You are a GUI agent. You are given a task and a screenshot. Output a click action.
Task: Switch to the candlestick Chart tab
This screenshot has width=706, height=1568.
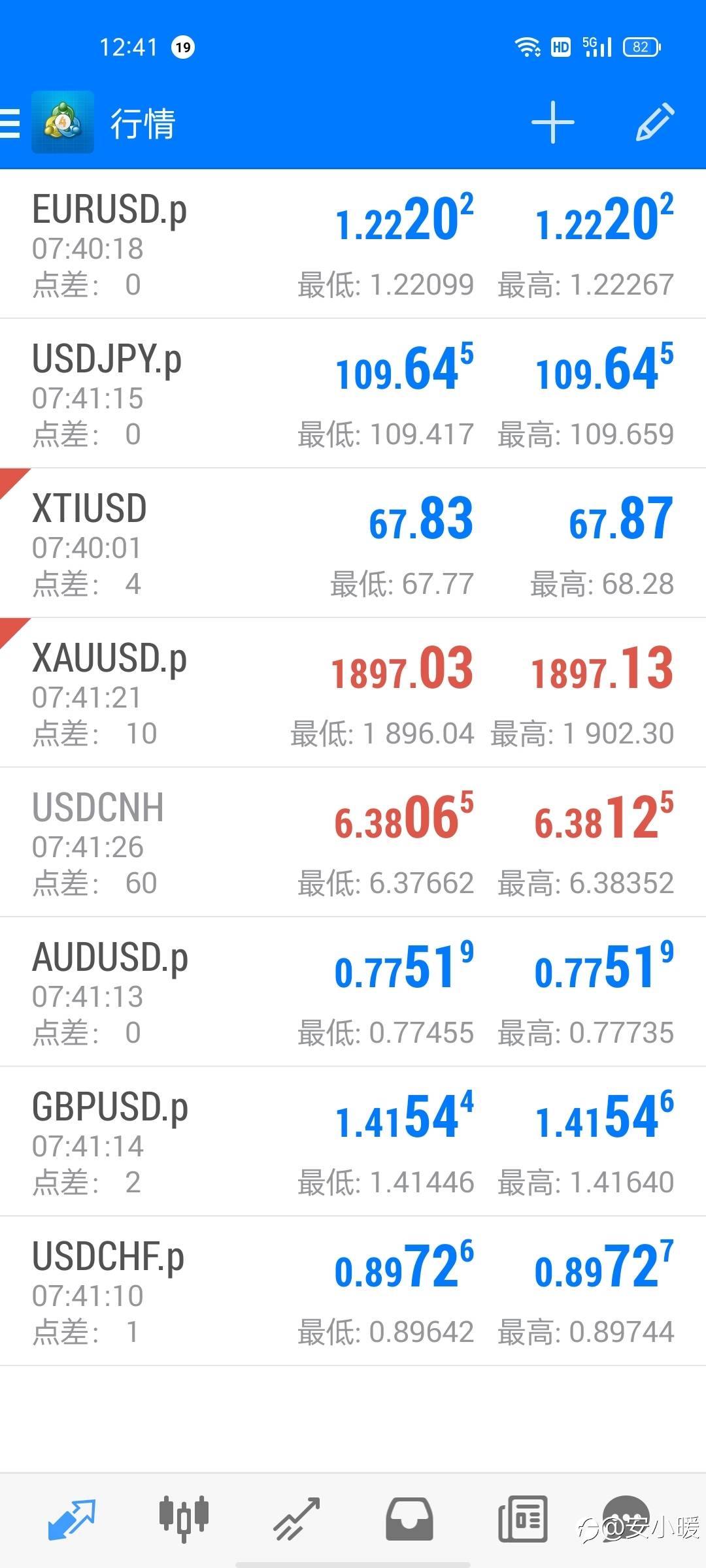click(x=184, y=1519)
